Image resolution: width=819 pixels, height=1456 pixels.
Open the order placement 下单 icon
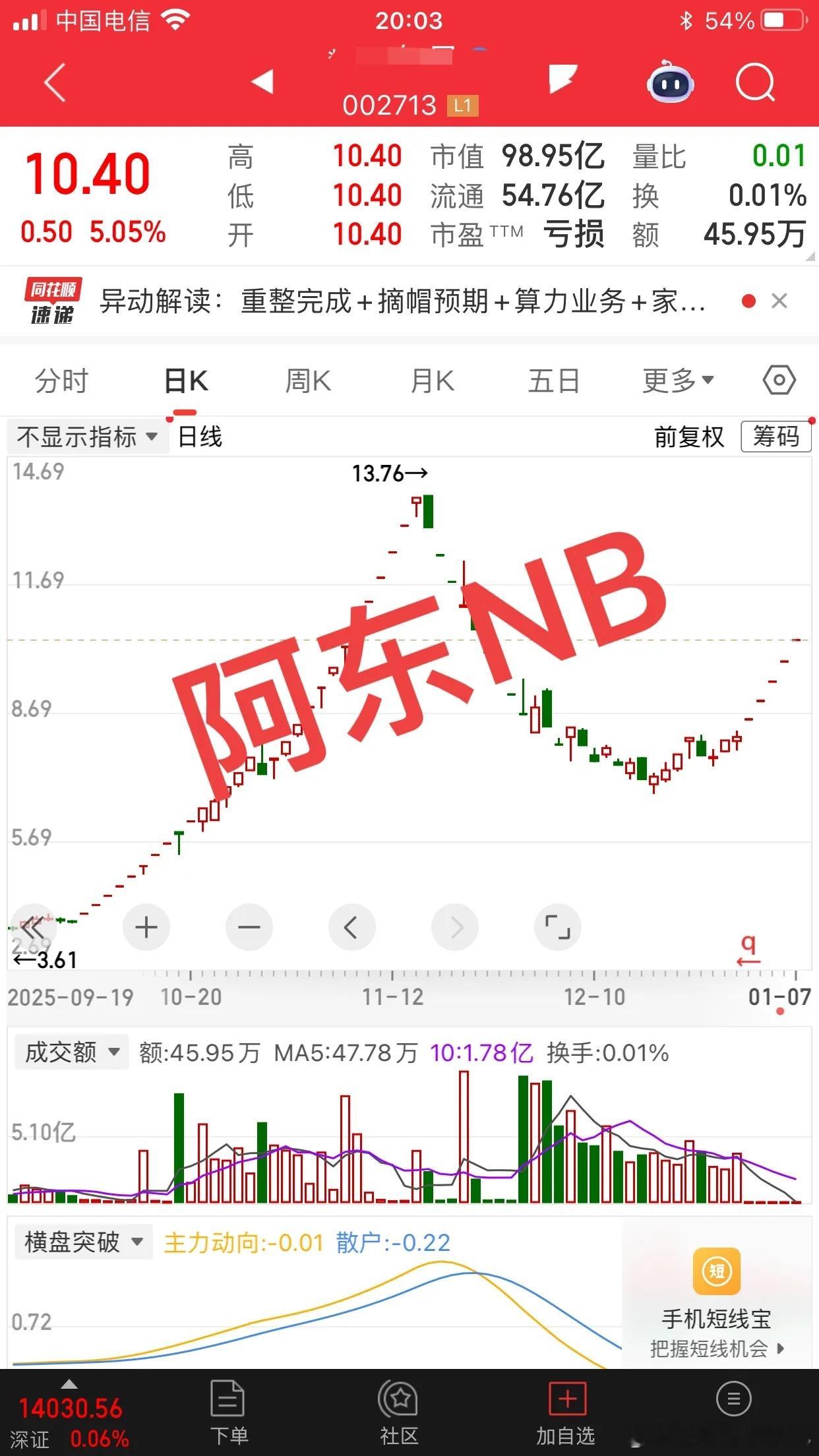click(228, 1411)
